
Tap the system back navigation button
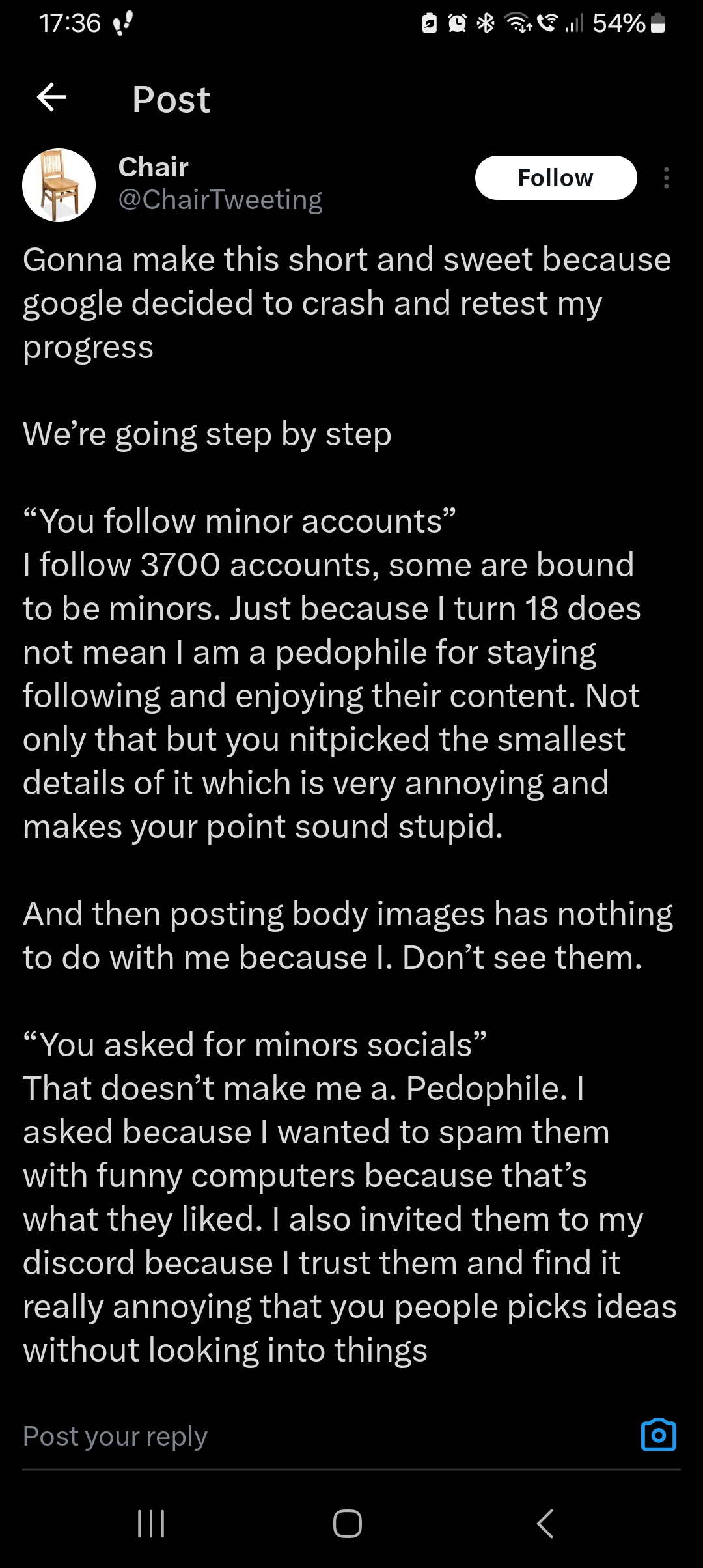(x=545, y=1524)
